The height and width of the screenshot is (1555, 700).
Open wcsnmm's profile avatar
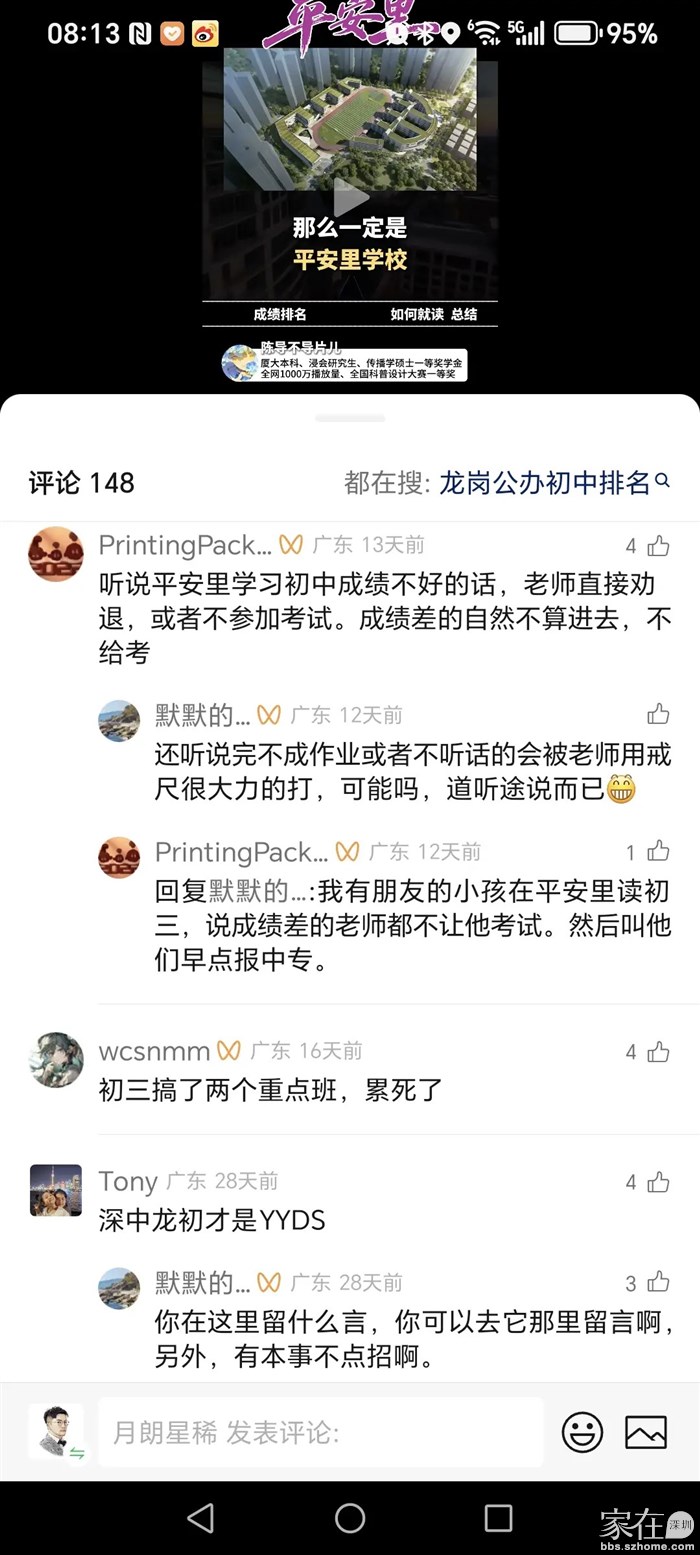point(56,1060)
